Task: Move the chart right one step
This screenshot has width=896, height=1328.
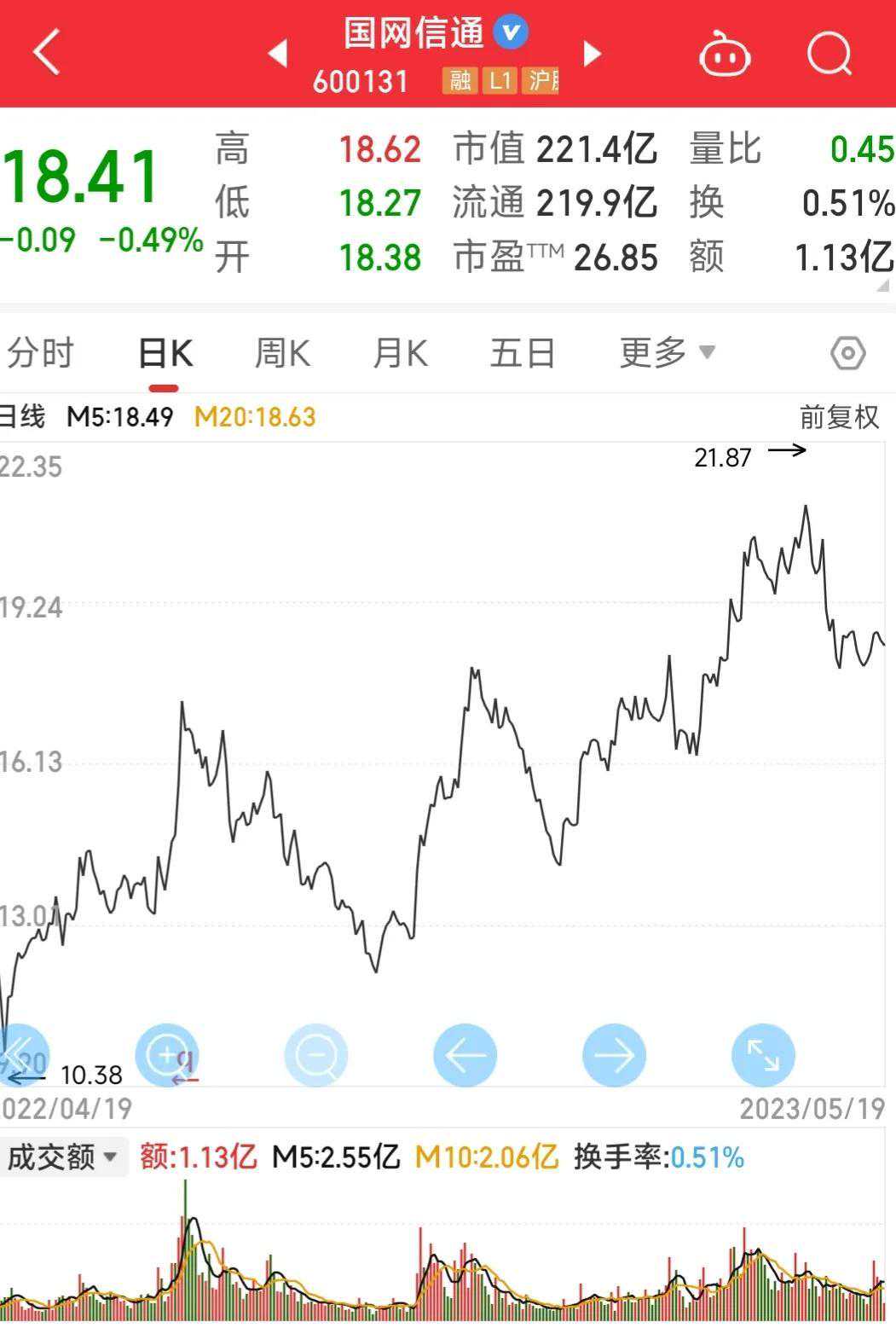Action: pos(614,1056)
